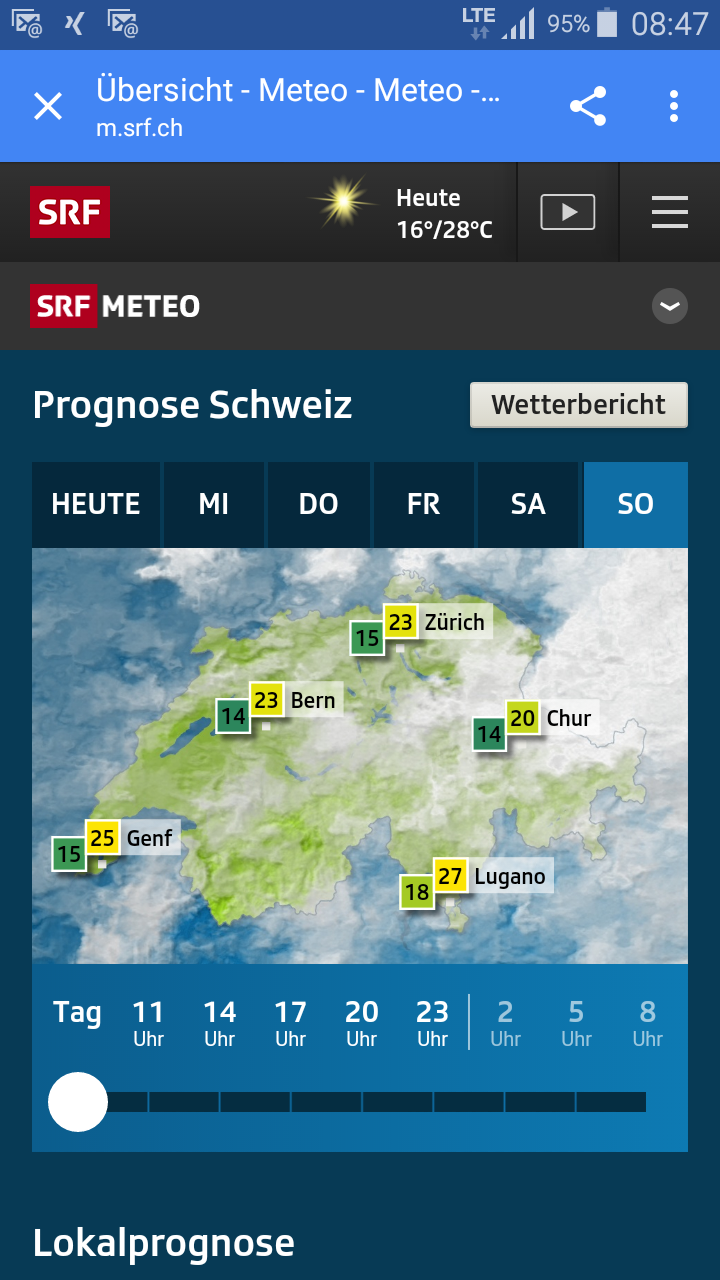720x1280 pixels.
Task: Open the Wetterbericht
Action: (x=578, y=405)
